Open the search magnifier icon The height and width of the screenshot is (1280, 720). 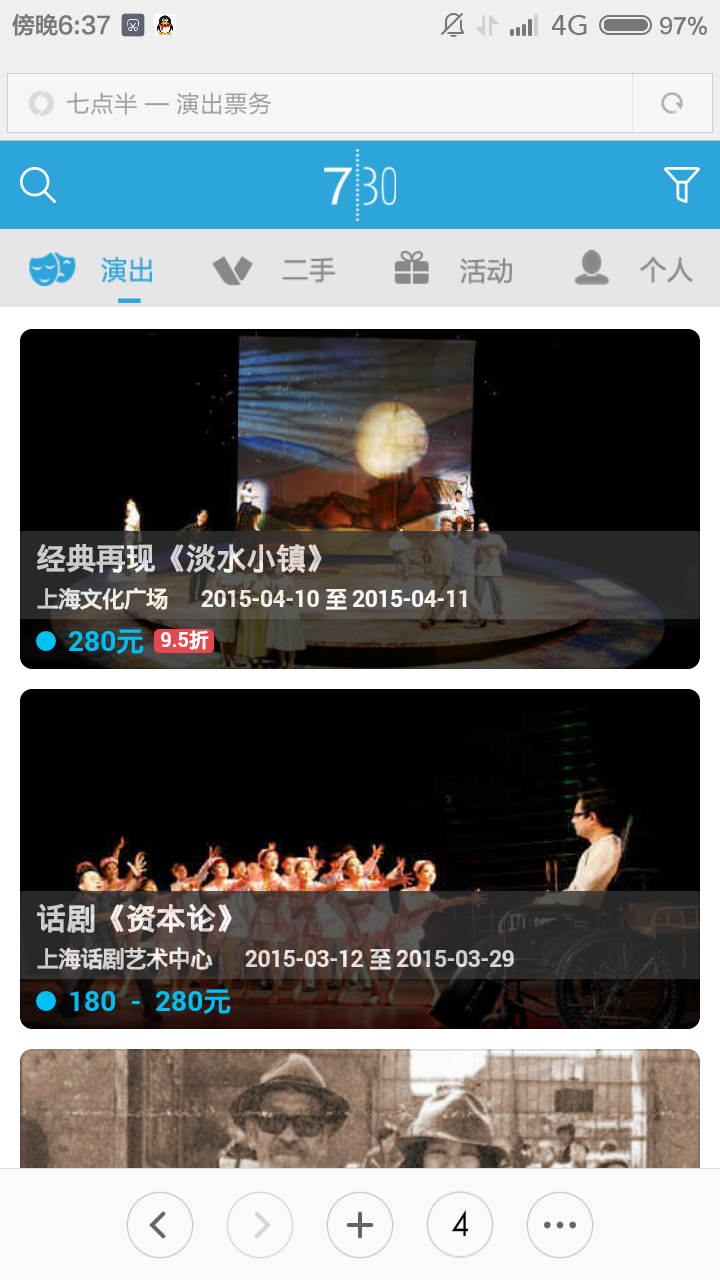pyautogui.click(x=38, y=186)
